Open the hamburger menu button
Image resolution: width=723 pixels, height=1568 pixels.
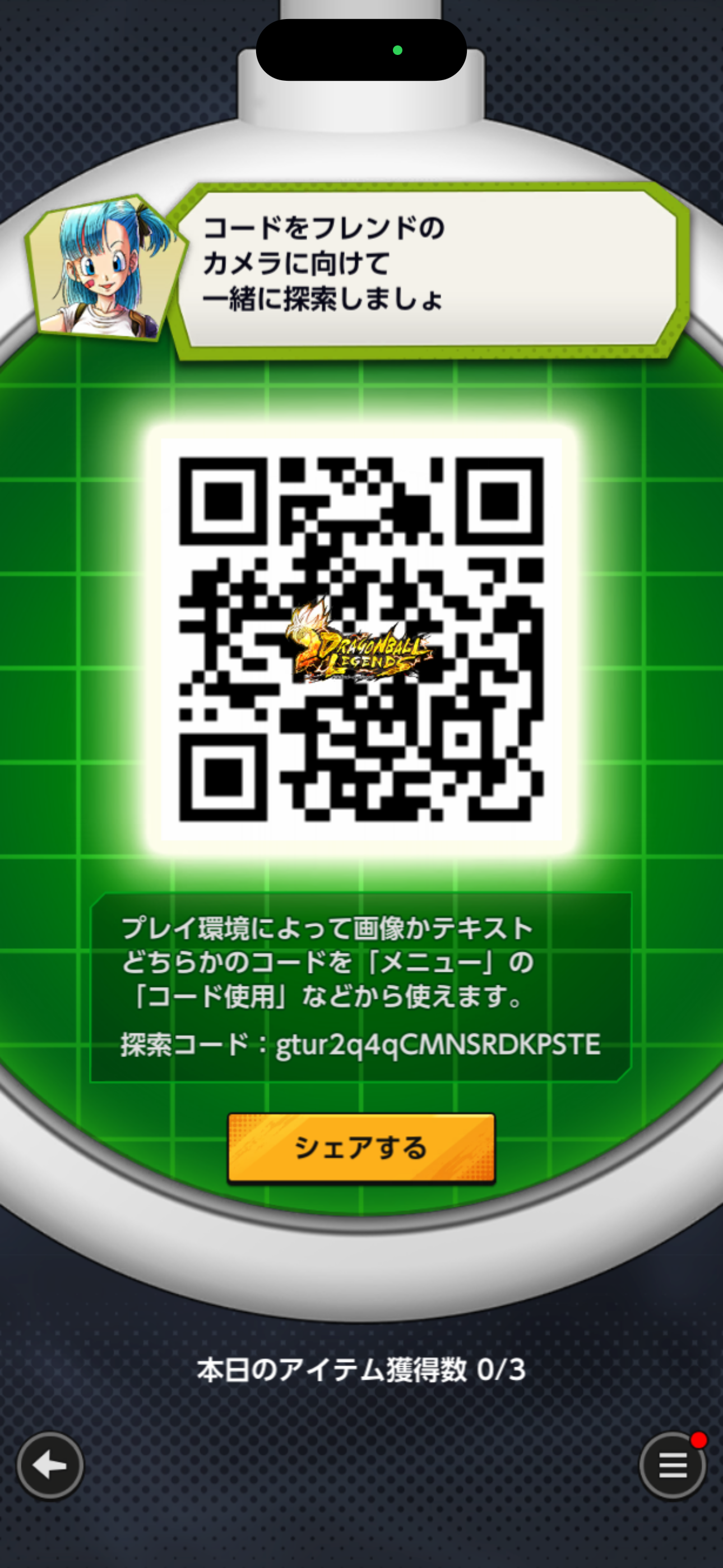click(672, 1465)
